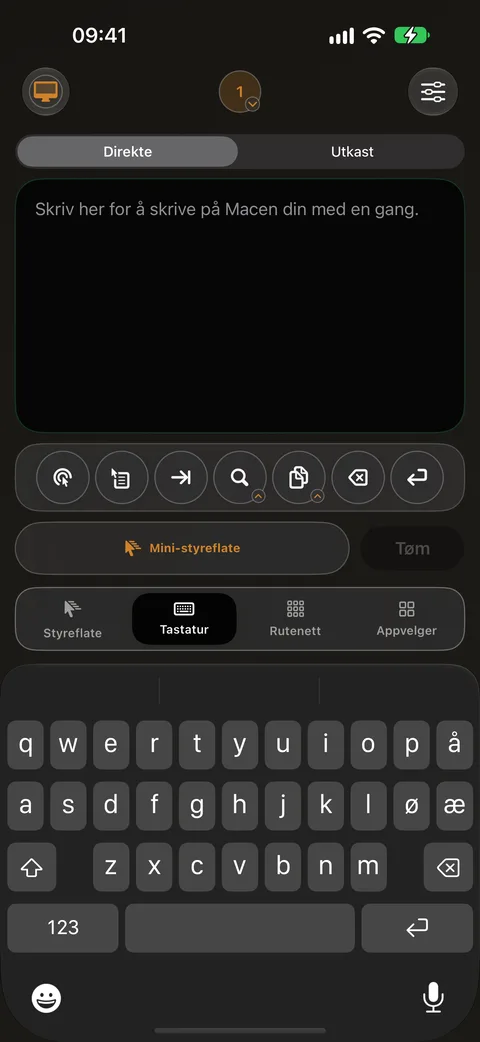Open the copy/paste clipboard icon
Viewport: 480px width, 1042px height.
click(299, 477)
